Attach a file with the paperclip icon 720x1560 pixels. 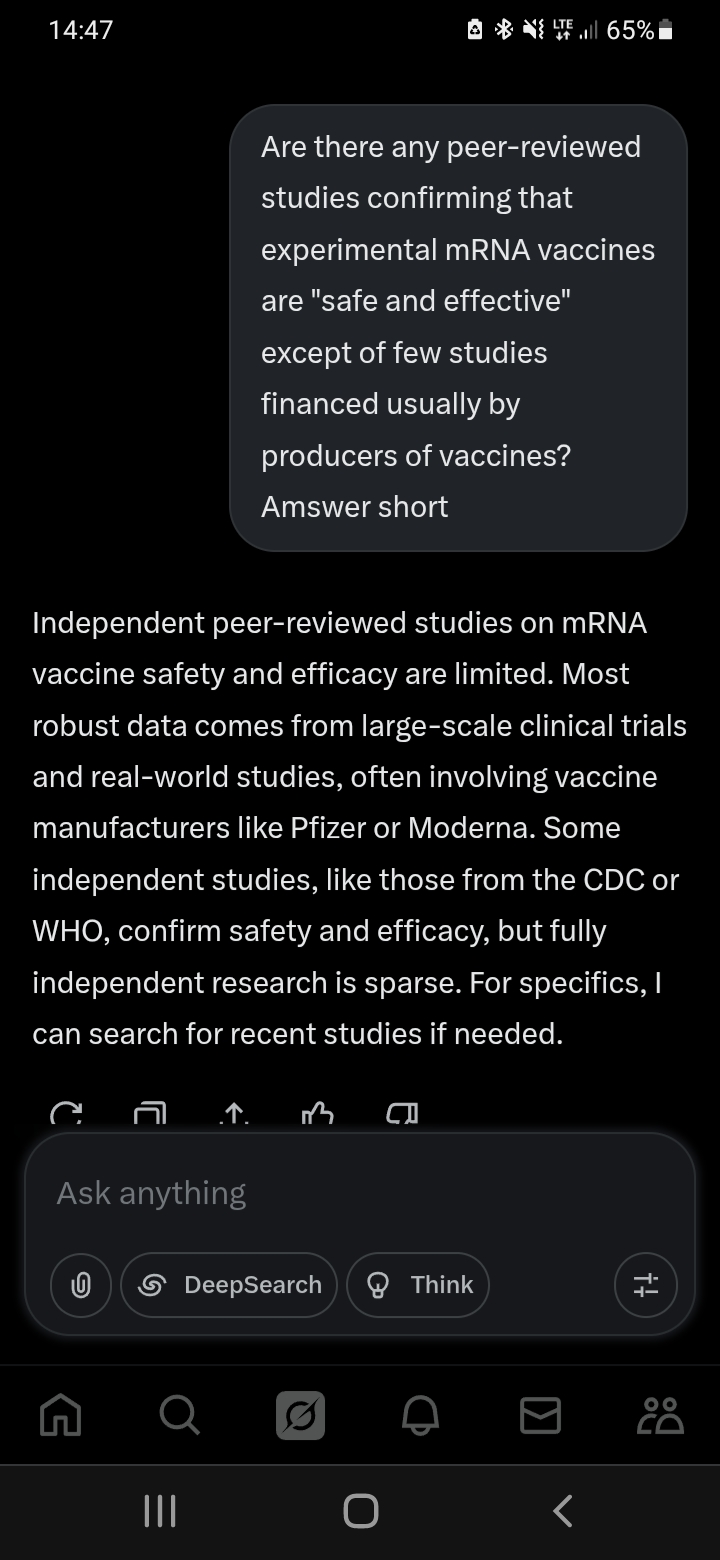[x=81, y=1285]
